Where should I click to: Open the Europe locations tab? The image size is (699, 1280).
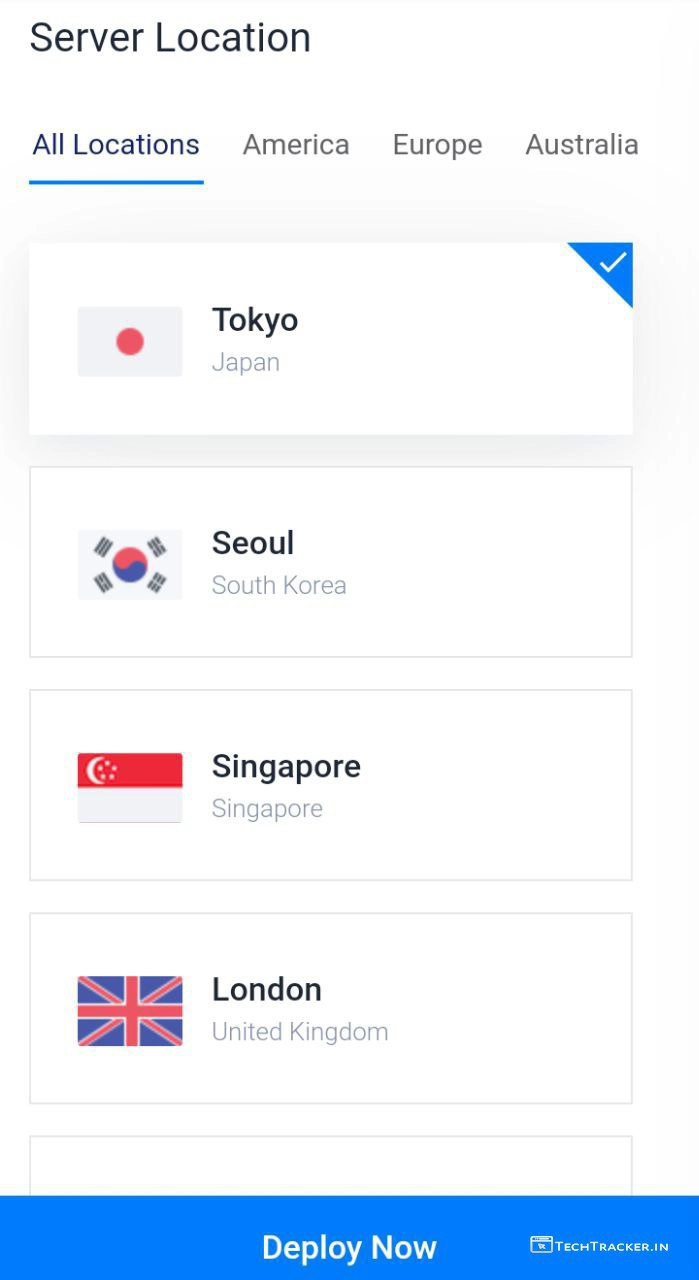coord(437,145)
